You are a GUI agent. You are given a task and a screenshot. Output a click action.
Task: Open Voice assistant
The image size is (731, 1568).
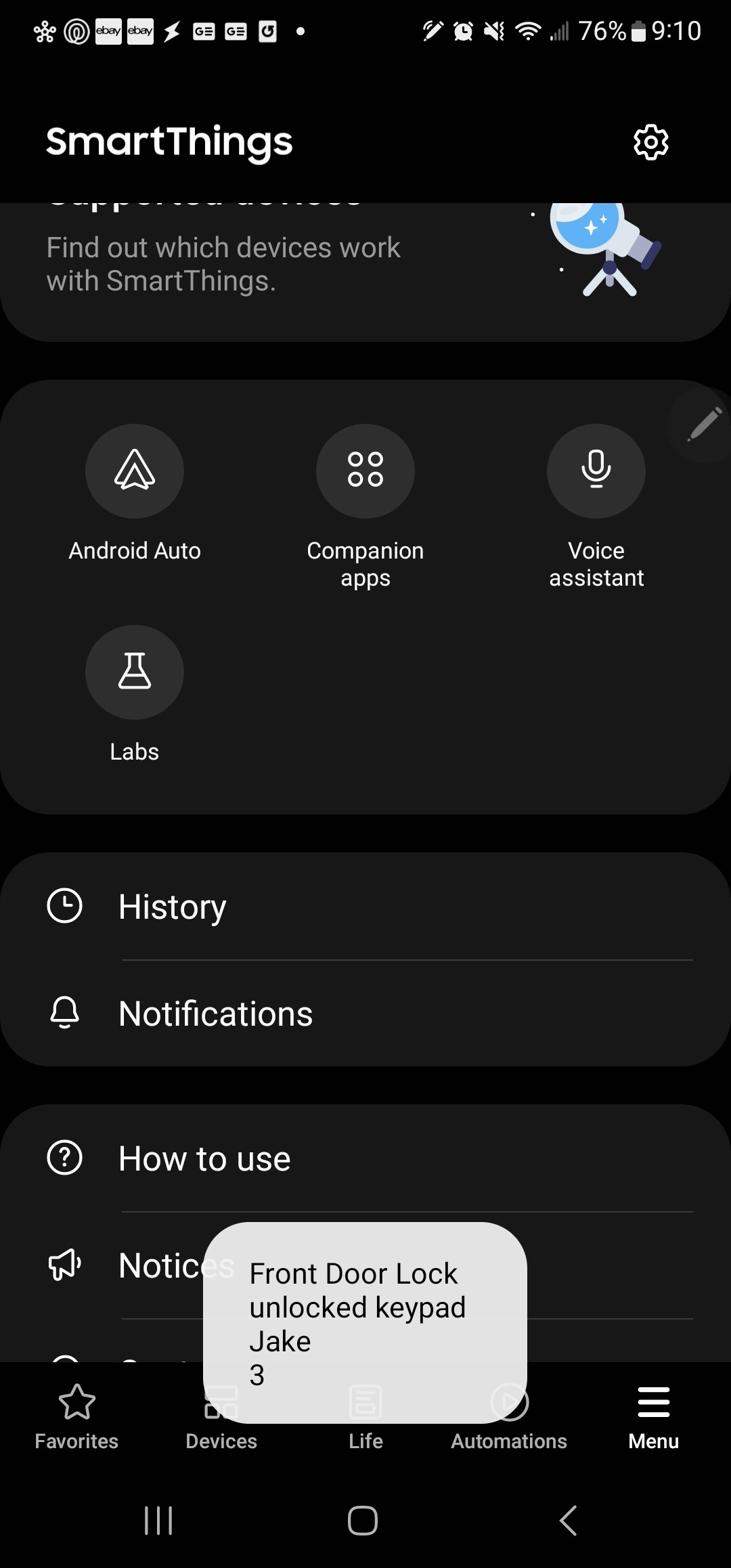(x=596, y=472)
